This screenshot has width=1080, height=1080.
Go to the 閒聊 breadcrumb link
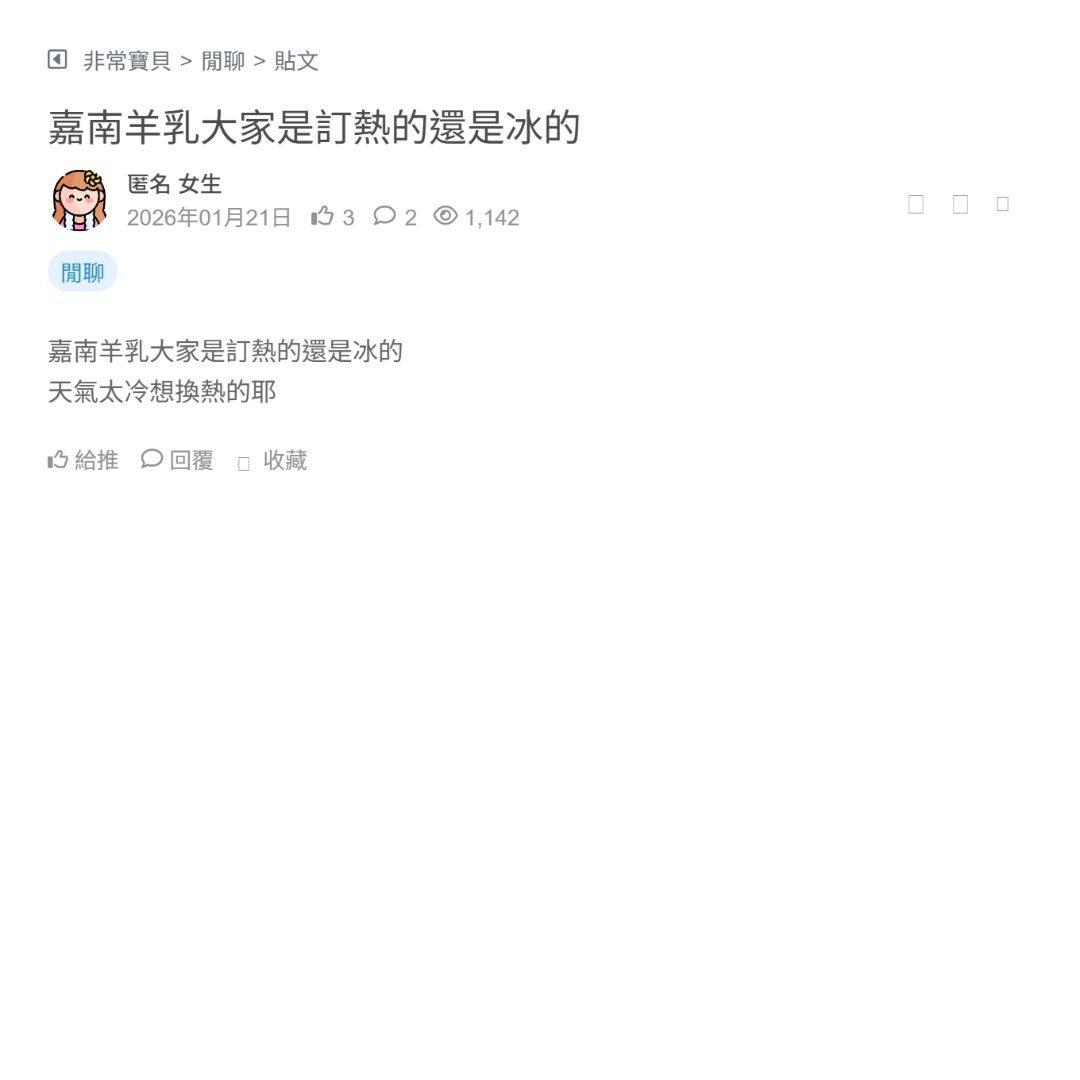coord(223,61)
